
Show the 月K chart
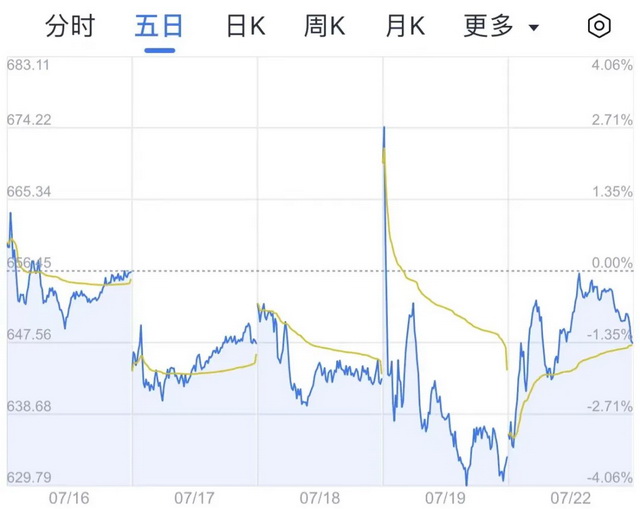(405, 26)
